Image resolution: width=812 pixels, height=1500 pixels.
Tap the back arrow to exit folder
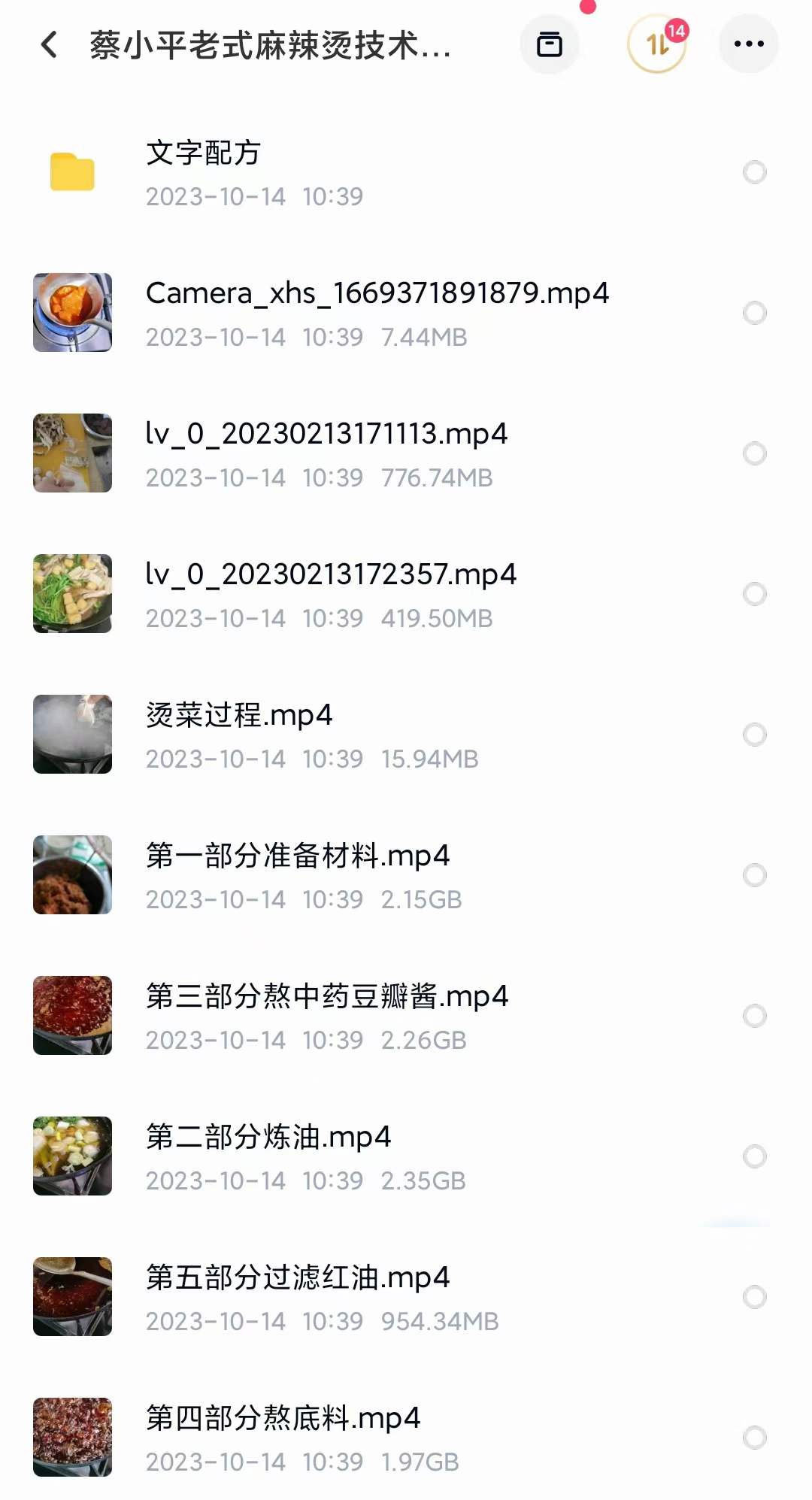click(x=49, y=44)
